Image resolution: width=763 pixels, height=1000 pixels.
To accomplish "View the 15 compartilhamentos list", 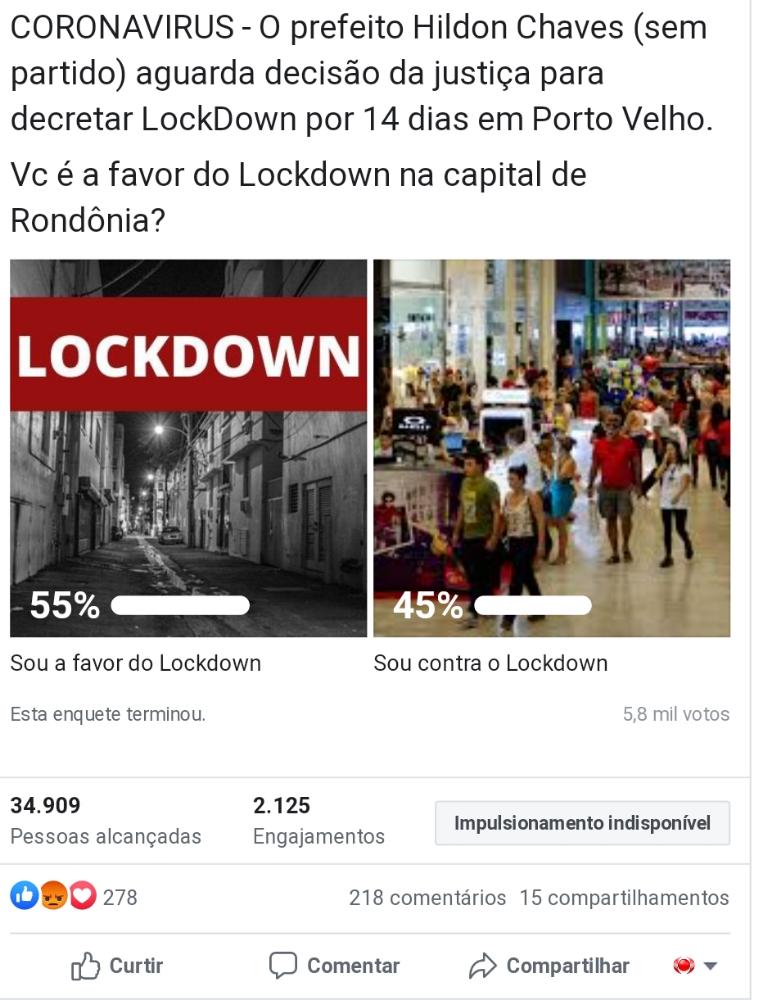I will 624,898.
